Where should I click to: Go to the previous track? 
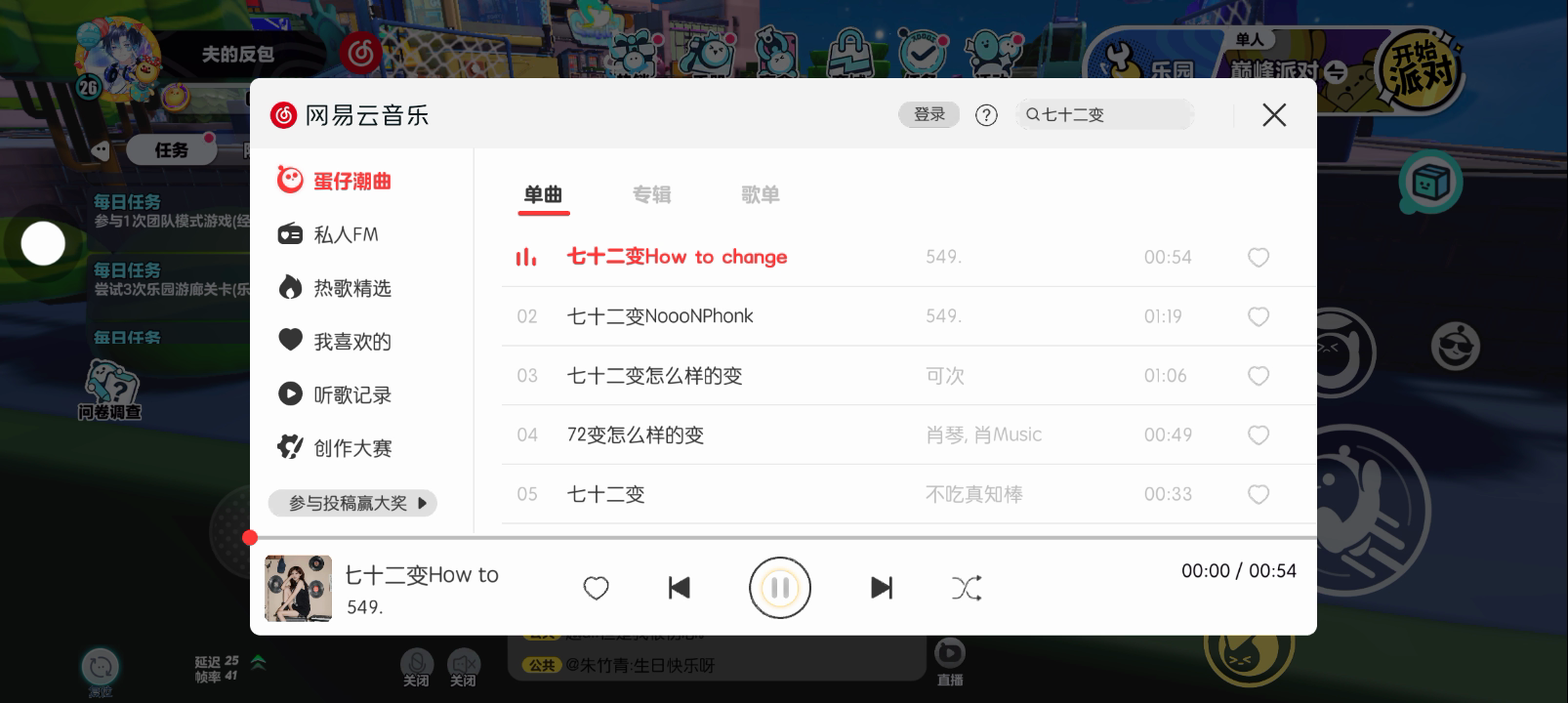[x=679, y=588]
